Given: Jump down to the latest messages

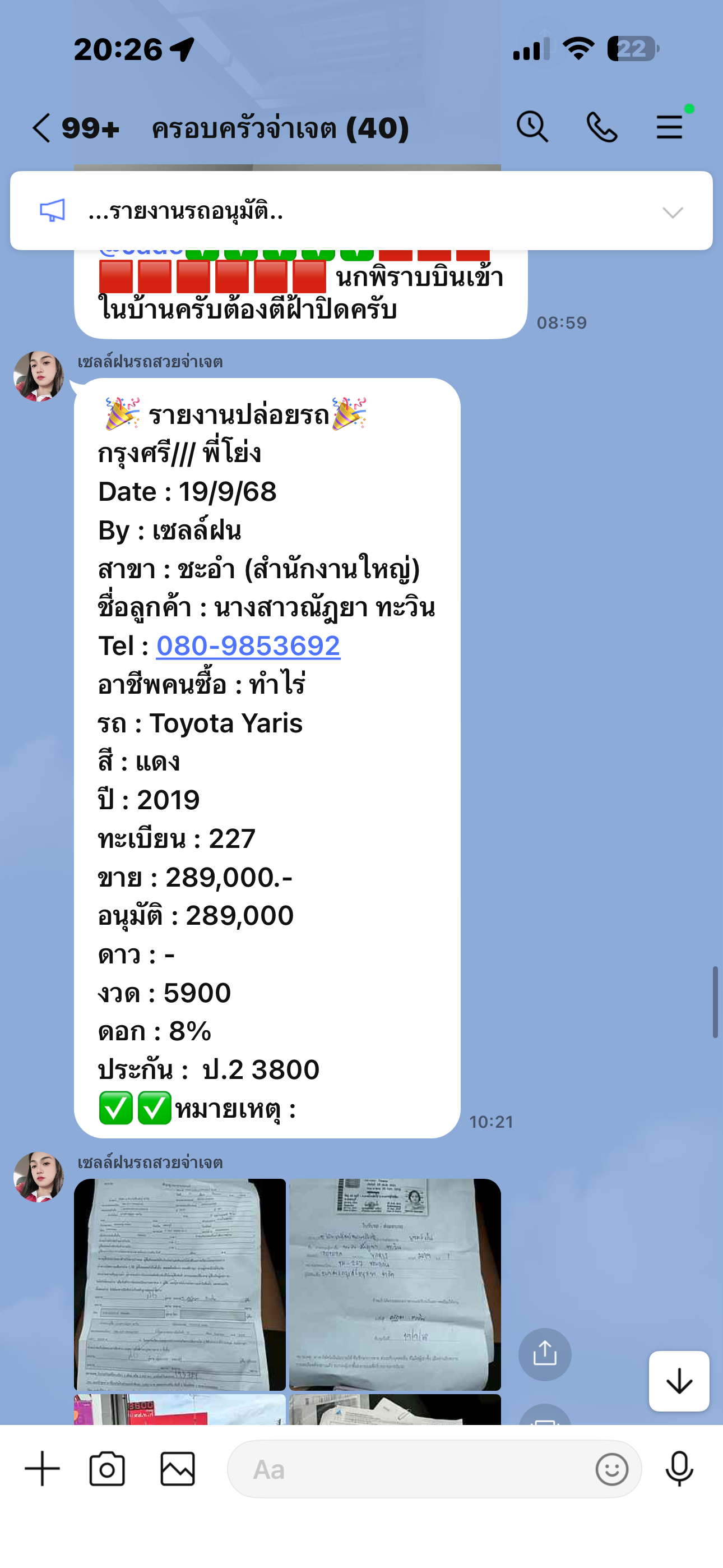Looking at the screenshot, I should click(x=679, y=1381).
